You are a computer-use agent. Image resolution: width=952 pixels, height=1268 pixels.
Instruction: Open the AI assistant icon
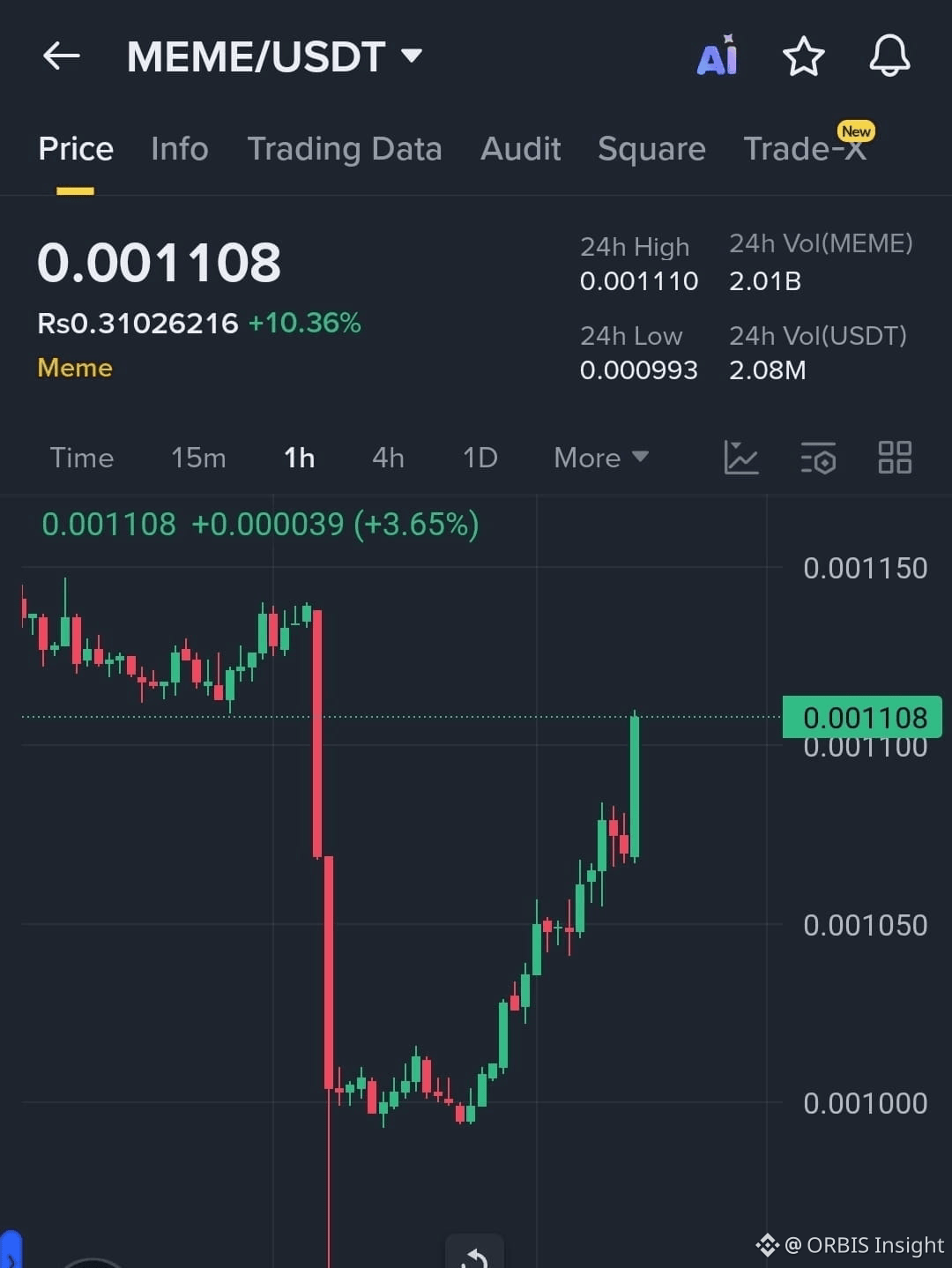tap(718, 56)
